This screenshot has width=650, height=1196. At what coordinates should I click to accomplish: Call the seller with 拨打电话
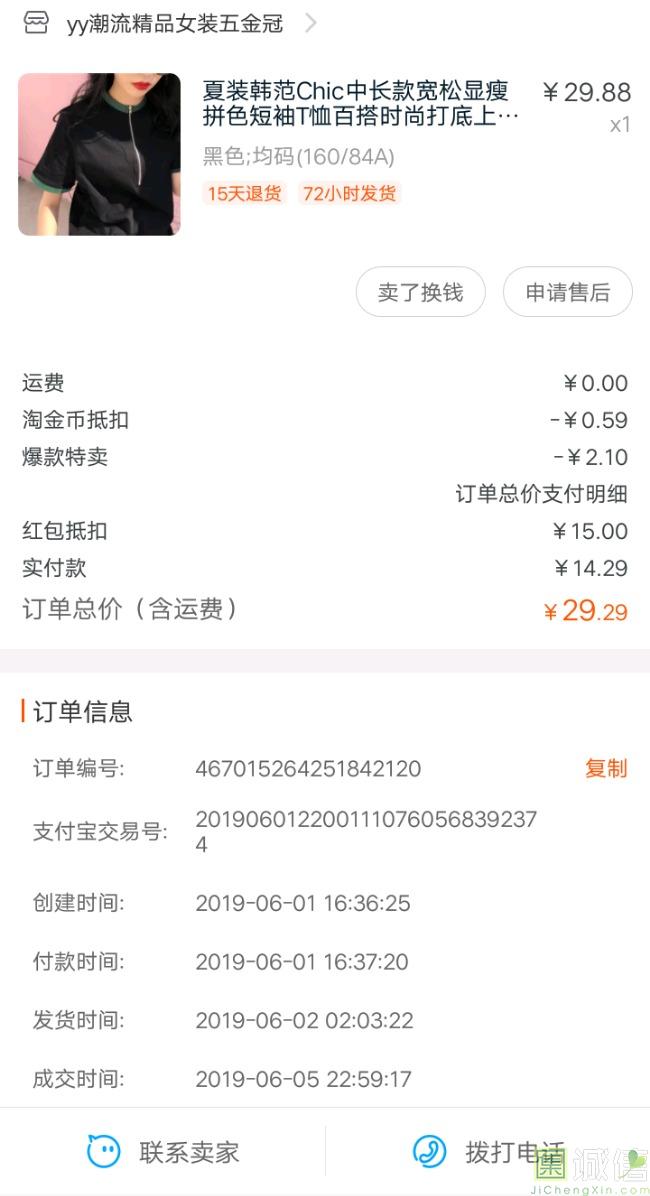488,1151
